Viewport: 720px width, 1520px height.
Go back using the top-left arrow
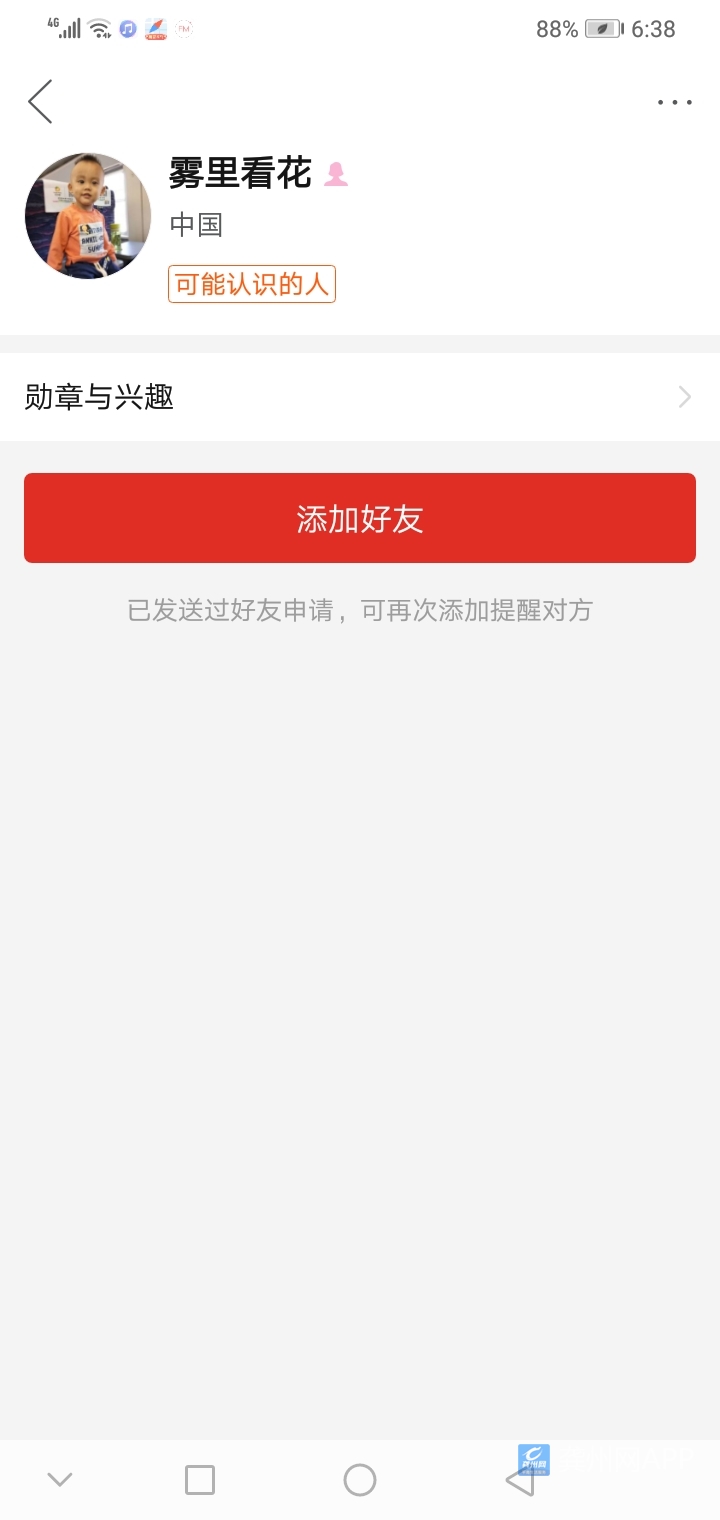[x=40, y=102]
